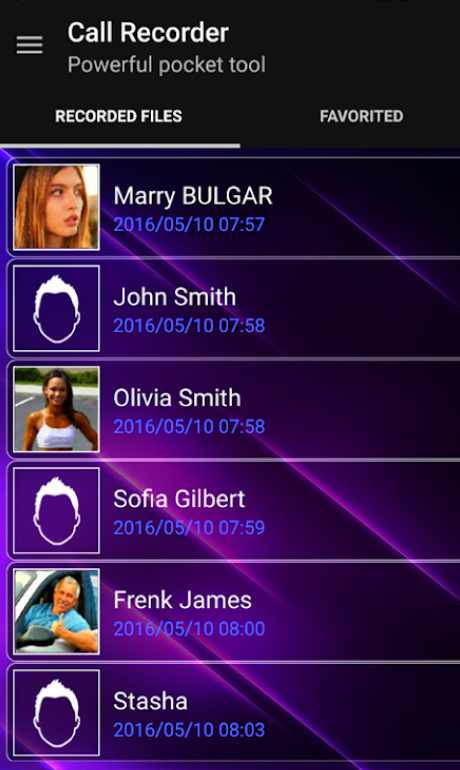The width and height of the screenshot is (460, 770).
Task: Open Frenk James's recorded call
Action: pyautogui.click(x=234, y=612)
